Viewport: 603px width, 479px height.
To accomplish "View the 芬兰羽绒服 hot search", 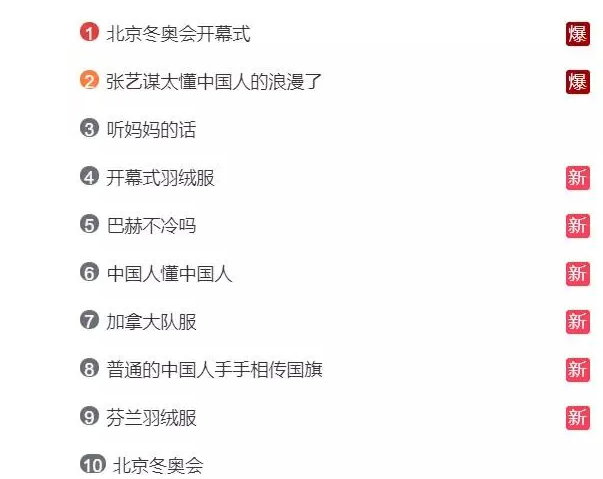I will coord(151,418).
